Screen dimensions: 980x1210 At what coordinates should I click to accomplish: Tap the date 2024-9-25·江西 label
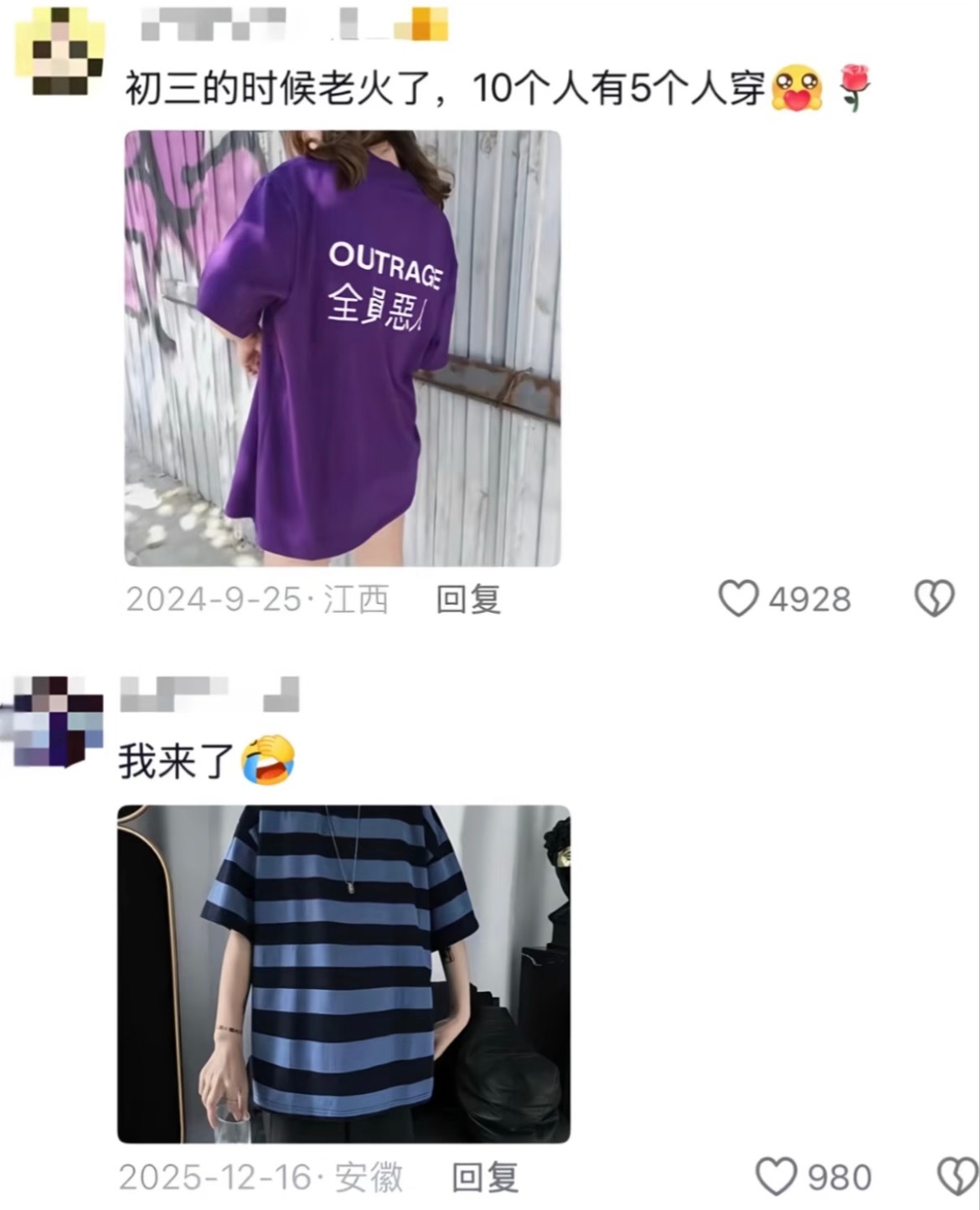(260, 600)
